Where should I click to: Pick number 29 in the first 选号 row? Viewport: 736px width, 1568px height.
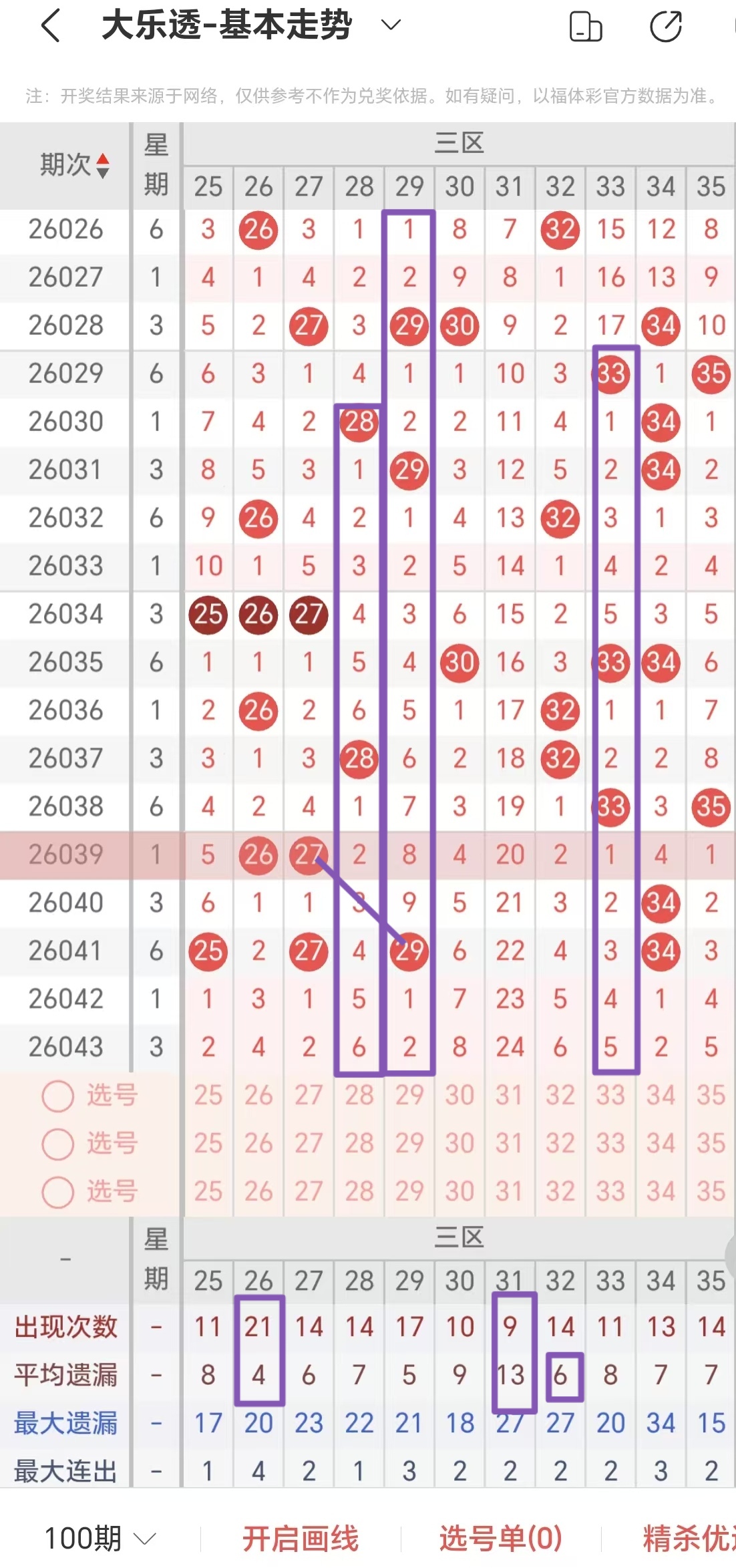(408, 1096)
